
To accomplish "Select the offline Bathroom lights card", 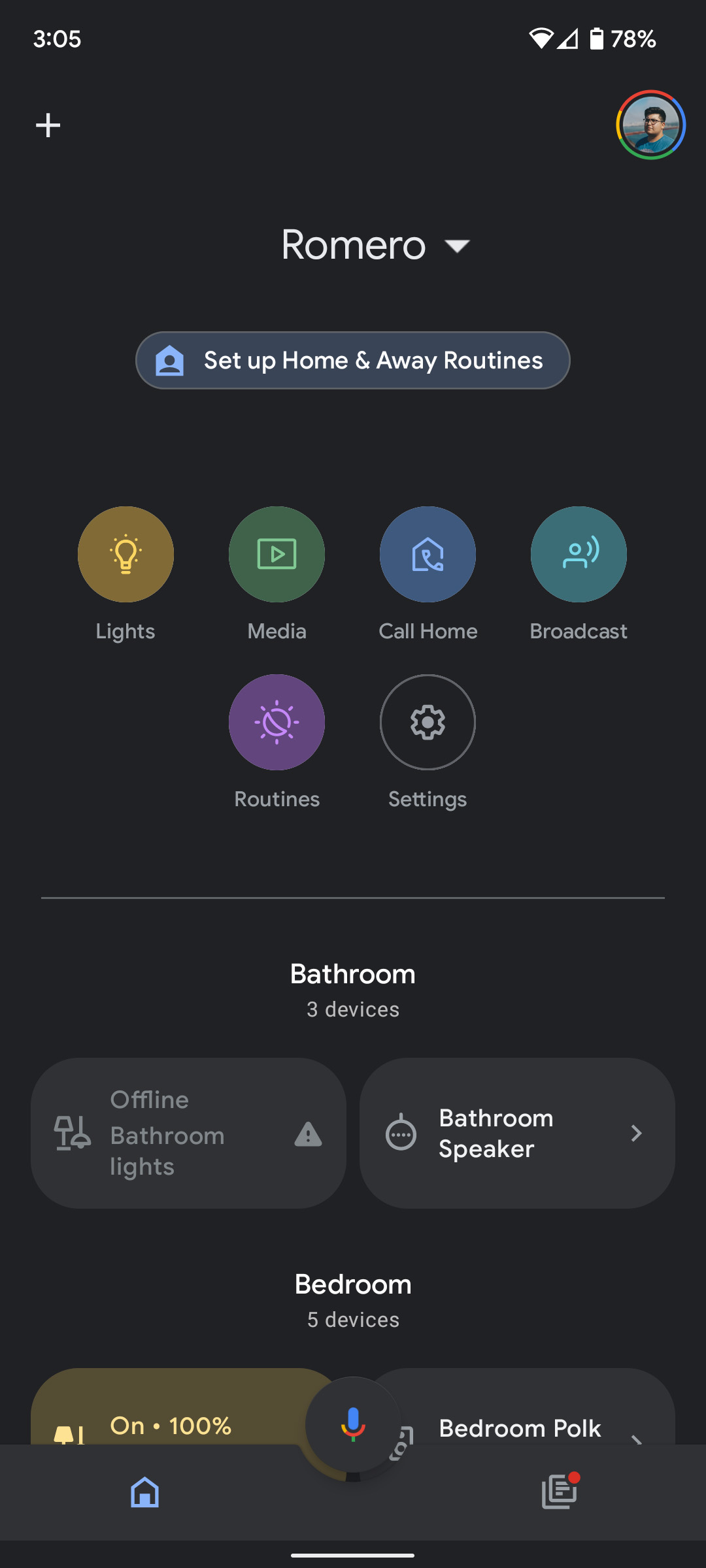I will [x=188, y=1134].
